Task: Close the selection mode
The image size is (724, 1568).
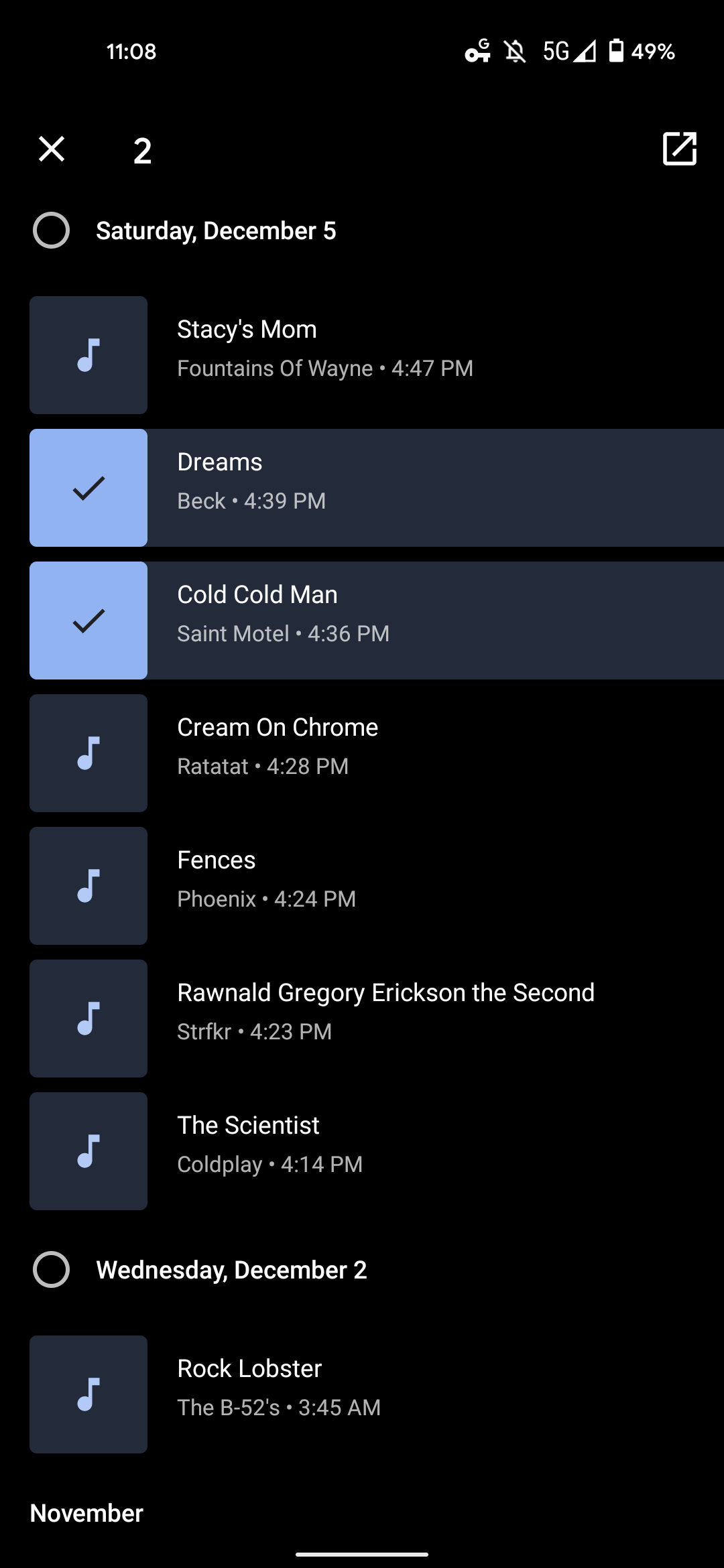Action: pos(52,149)
